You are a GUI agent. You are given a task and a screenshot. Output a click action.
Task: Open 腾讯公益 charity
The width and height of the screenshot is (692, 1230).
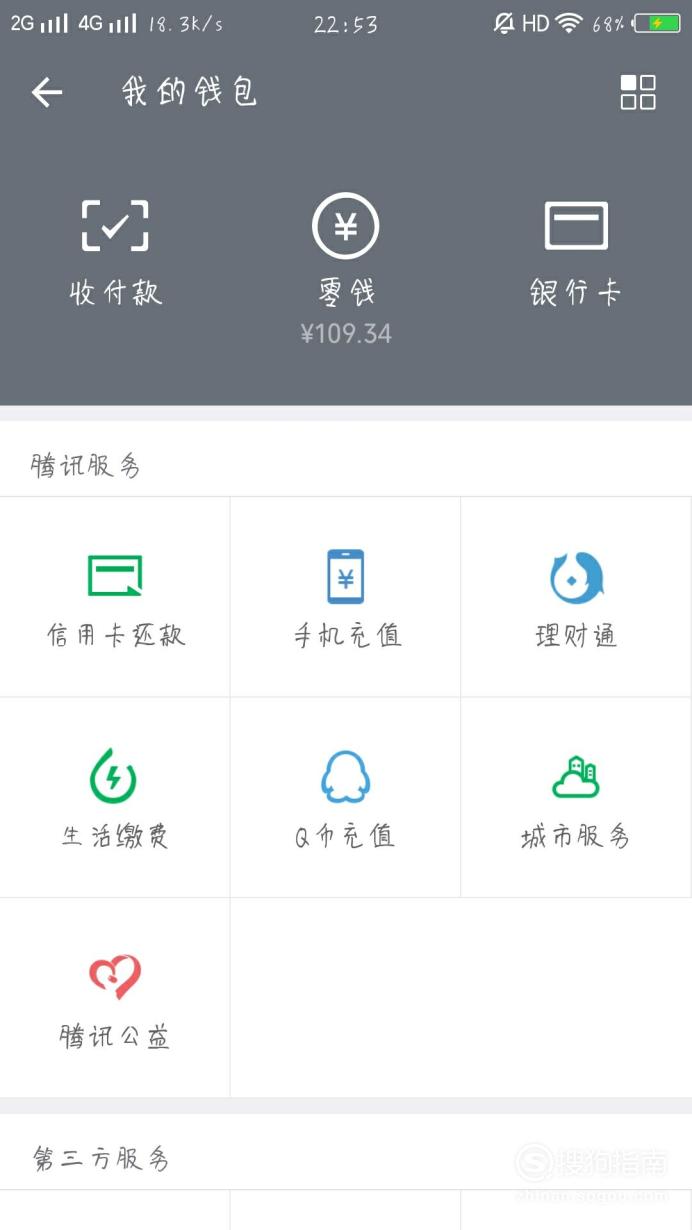tap(115, 998)
